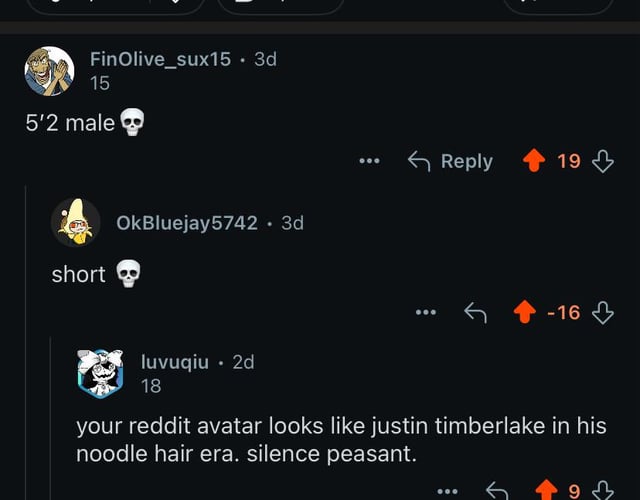Reply to OkBluejay5742's comment
The image size is (640, 500).
pyautogui.click(x=476, y=313)
